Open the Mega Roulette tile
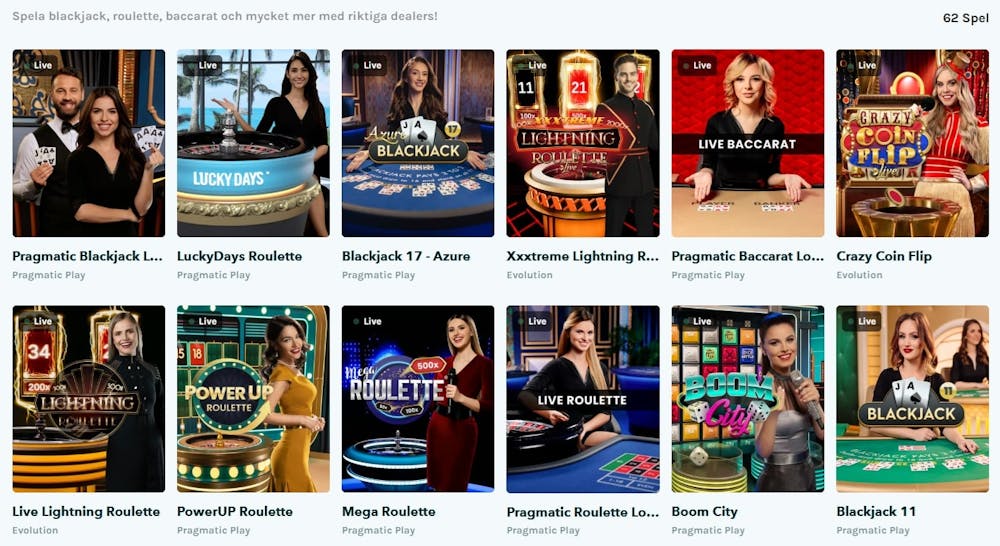This screenshot has width=1000, height=546. pos(418,399)
